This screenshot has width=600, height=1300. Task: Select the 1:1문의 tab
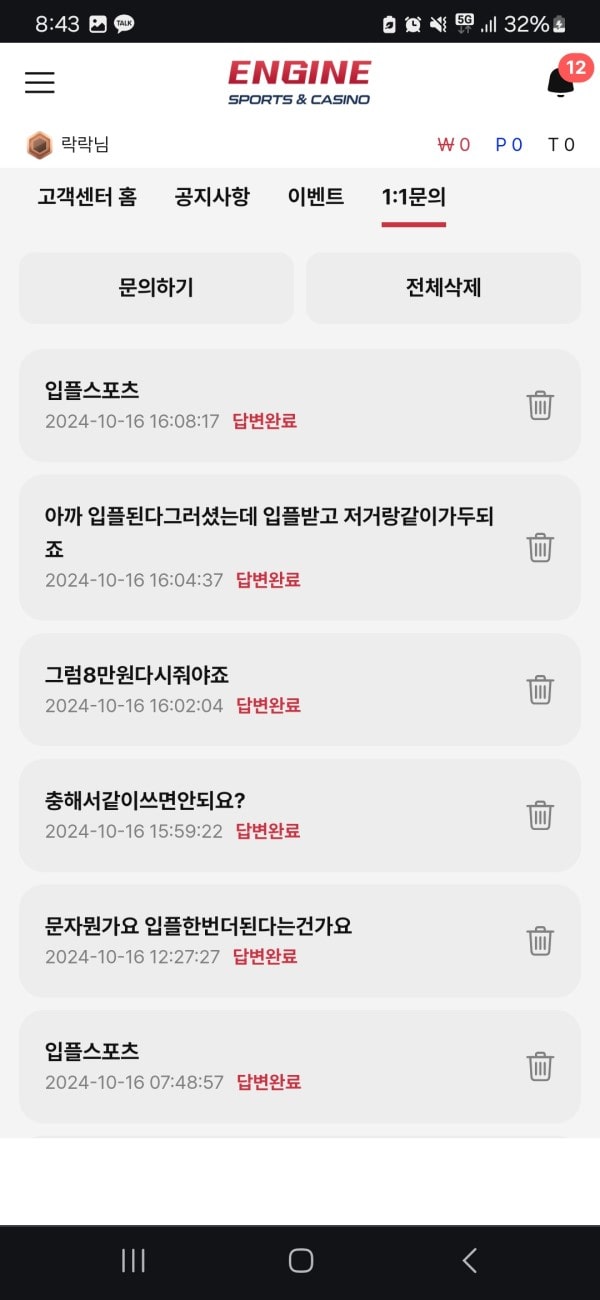click(x=414, y=197)
